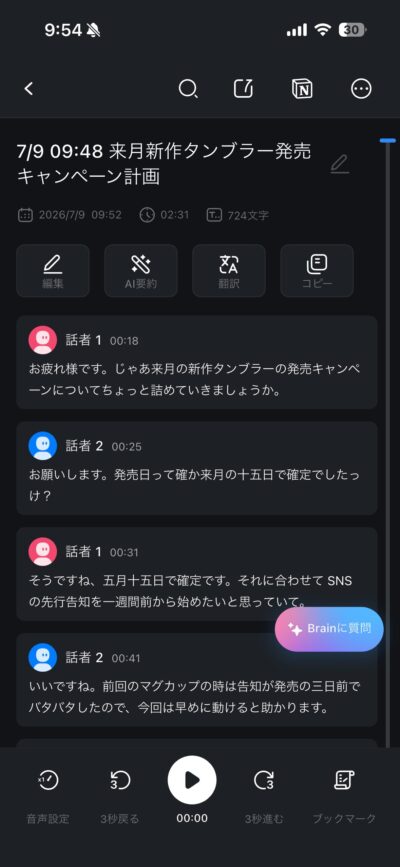Play the recording
This screenshot has width=400, height=867.
click(192, 780)
